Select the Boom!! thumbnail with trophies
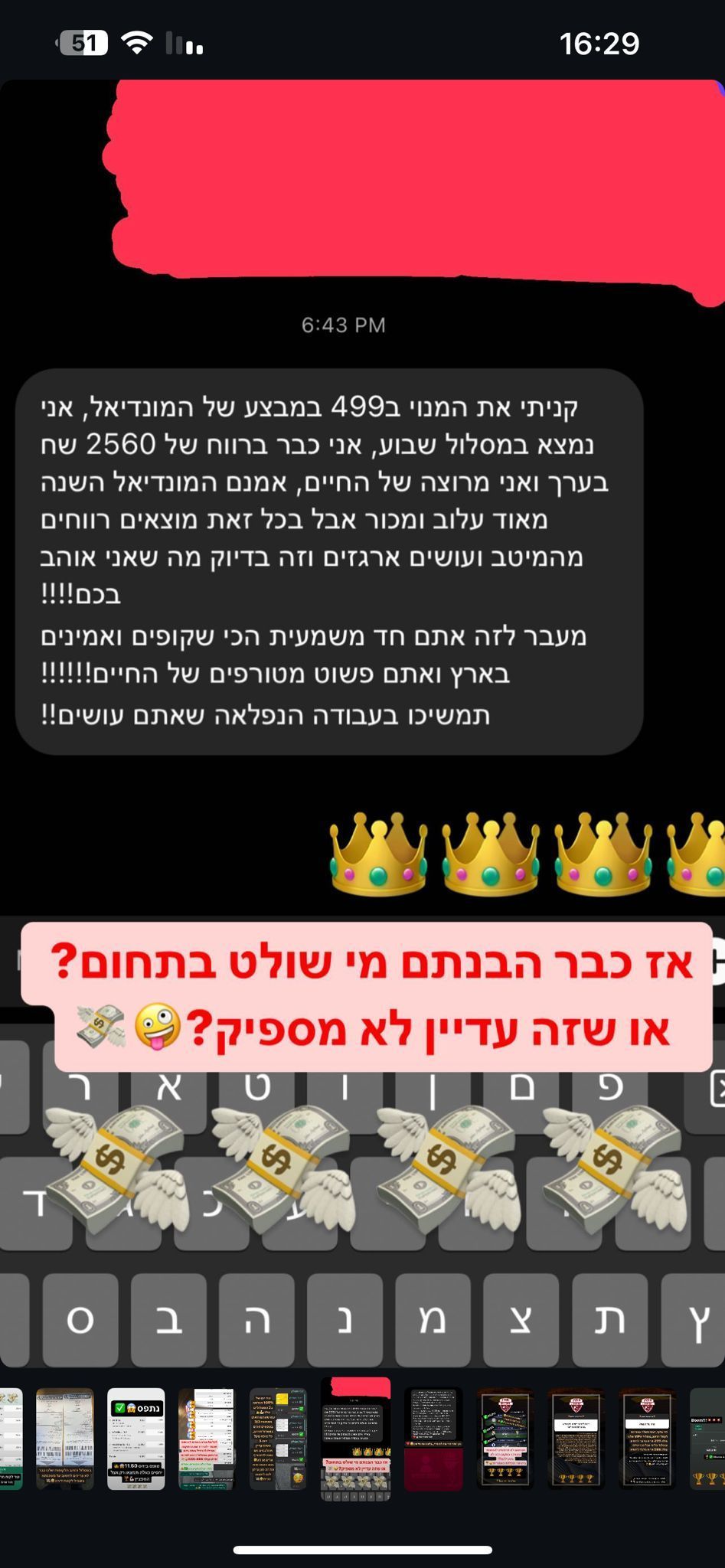 coord(708,1439)
